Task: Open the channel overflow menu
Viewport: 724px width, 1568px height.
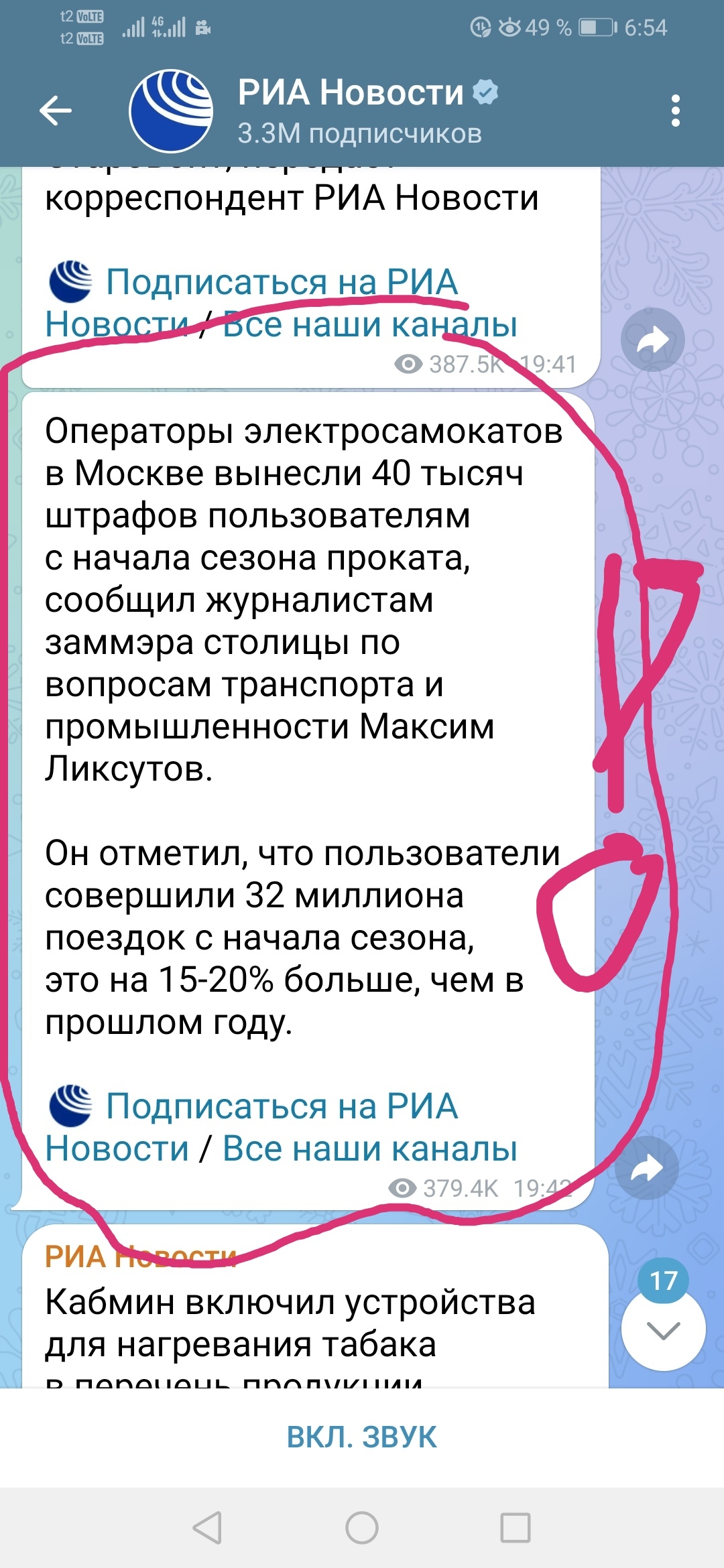Action: [x=675, y=111]
